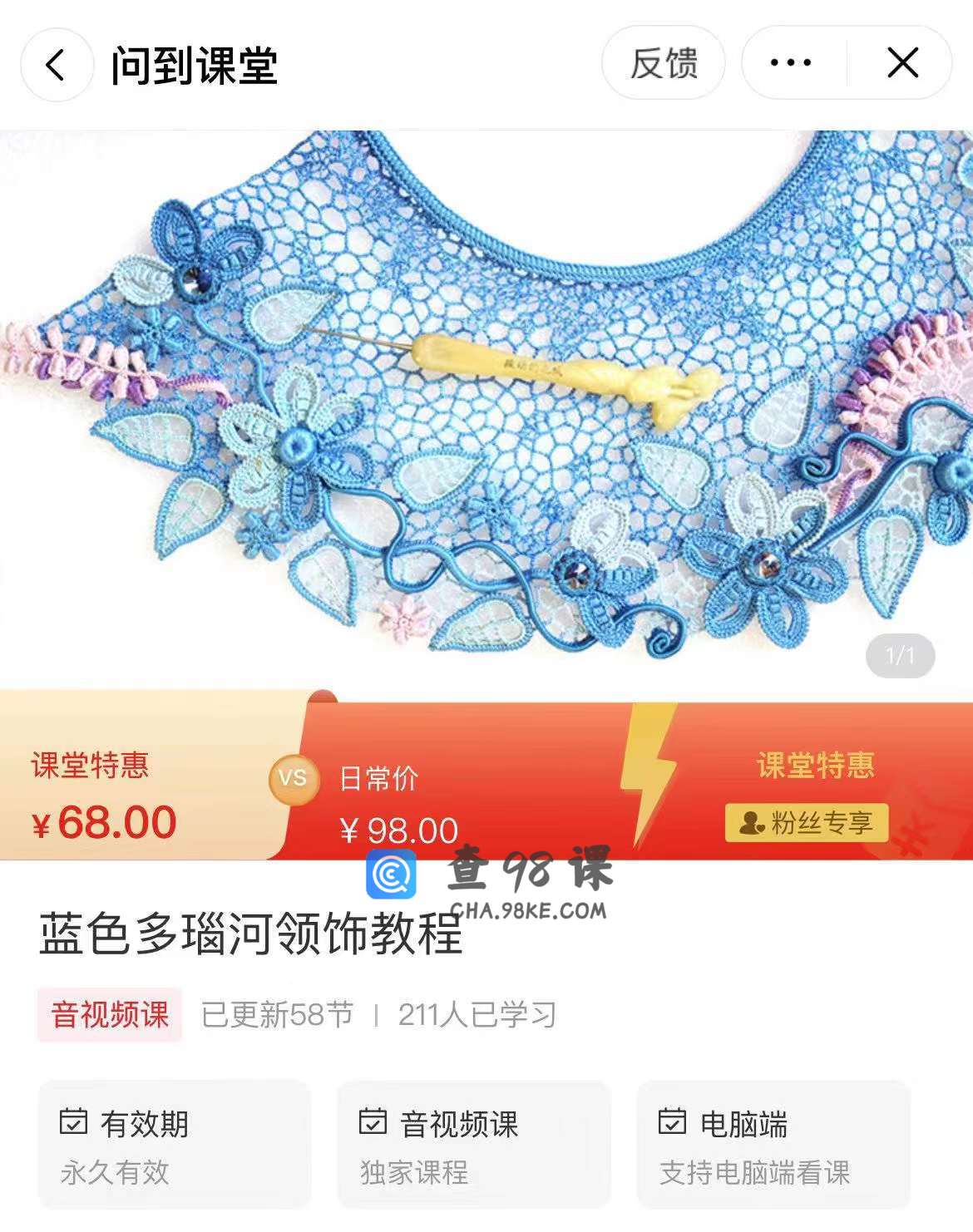
Task: Open the blue lace collar course image
Action: click(x=486, y=407)
